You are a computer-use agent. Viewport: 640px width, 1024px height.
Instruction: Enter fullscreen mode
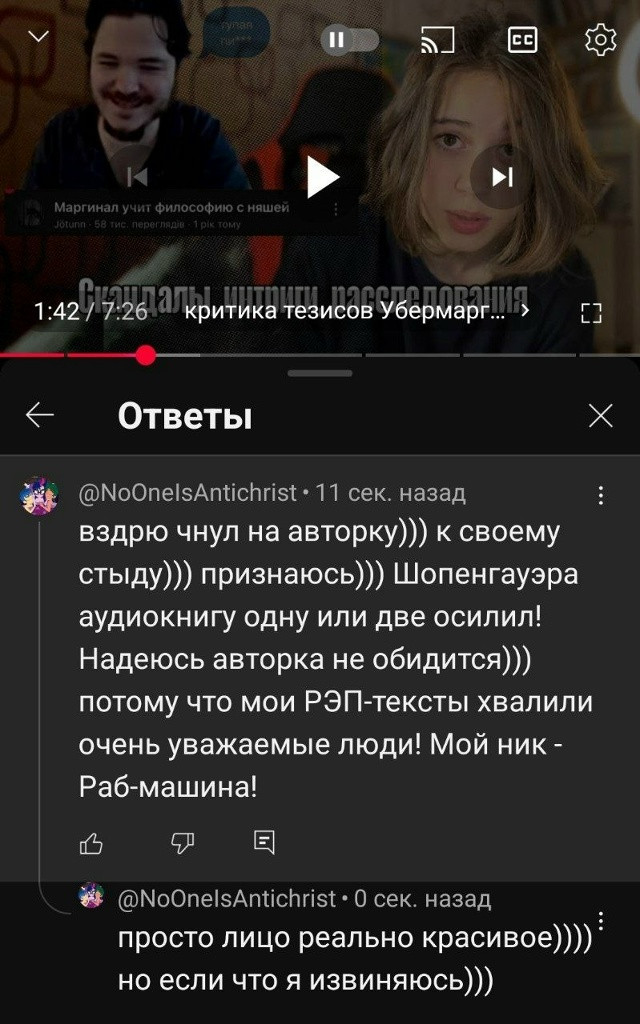[x=590, y=314]
